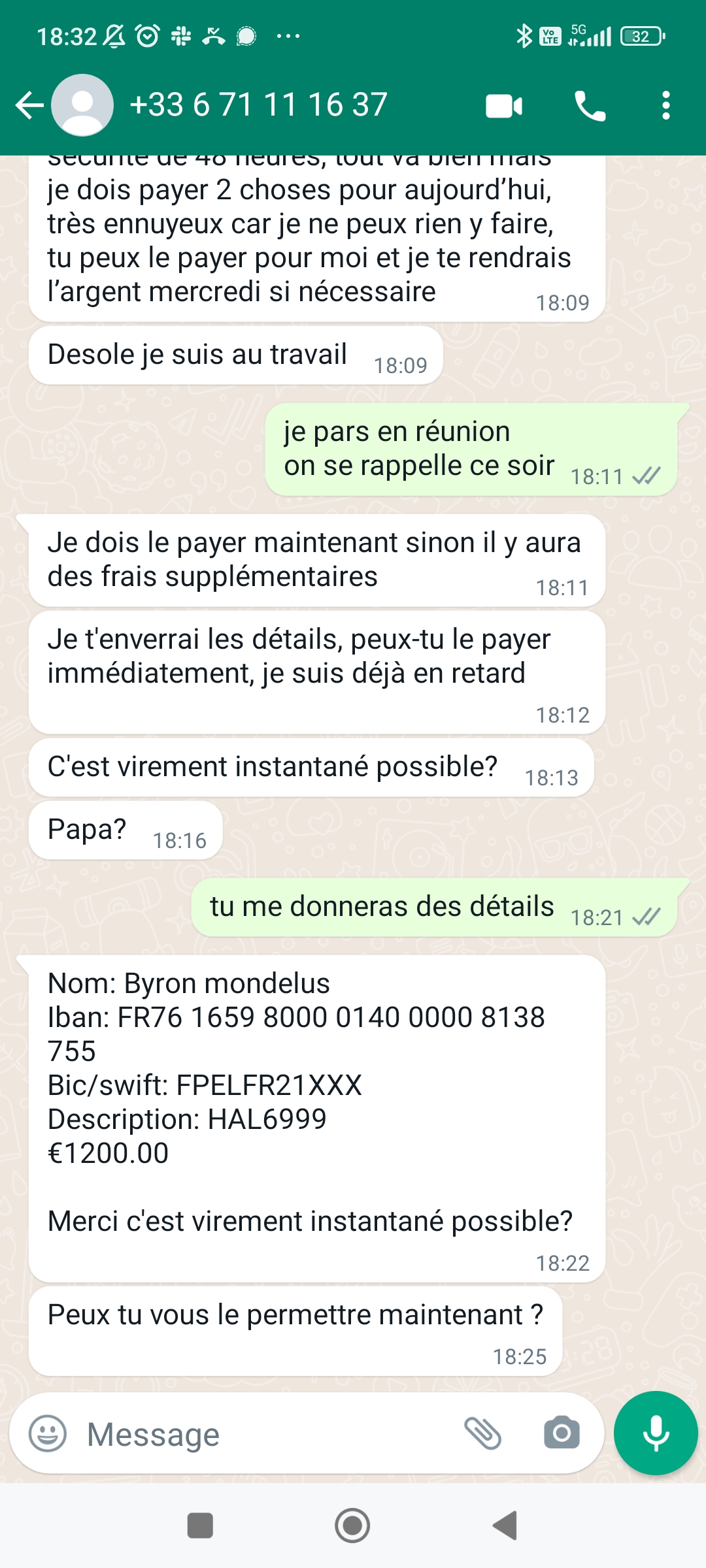Tap the microphone voice message button
This screenshot has height=1568, width=706.
pyautogui.click(x=656, y=1433)
